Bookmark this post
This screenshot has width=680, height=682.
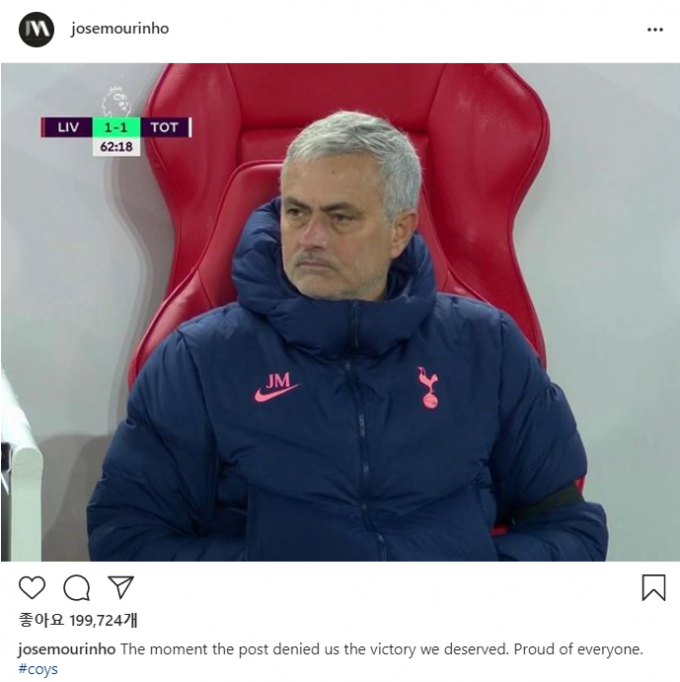[653, 587]
